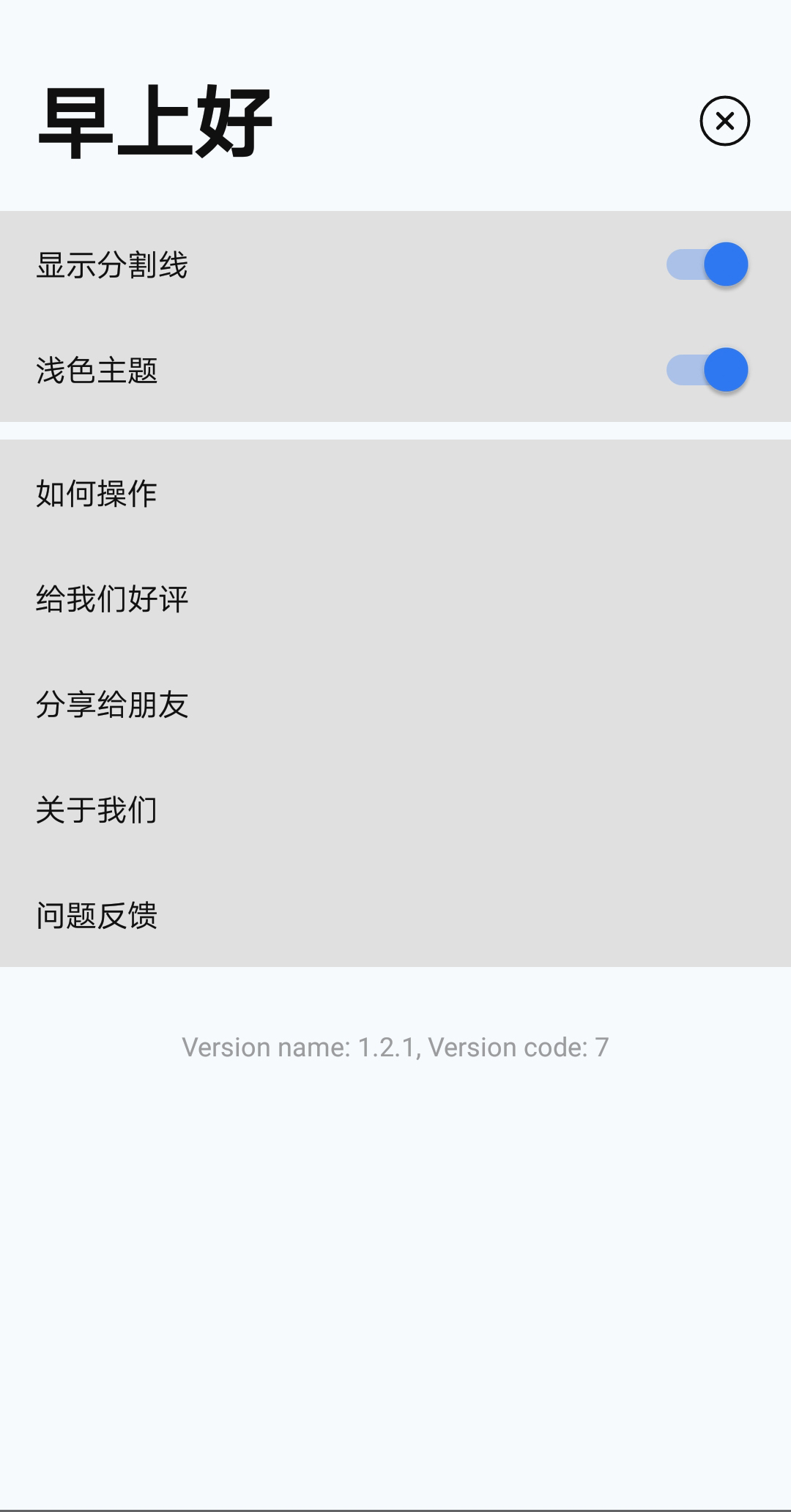Click the circular X dismiss icon
This screenshot has height=1512, width=791.
point(725,122)
